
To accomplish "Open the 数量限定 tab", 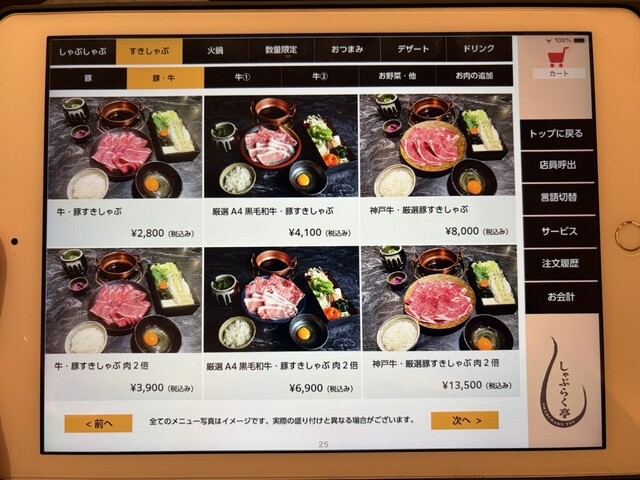I will tap(280, 50).
